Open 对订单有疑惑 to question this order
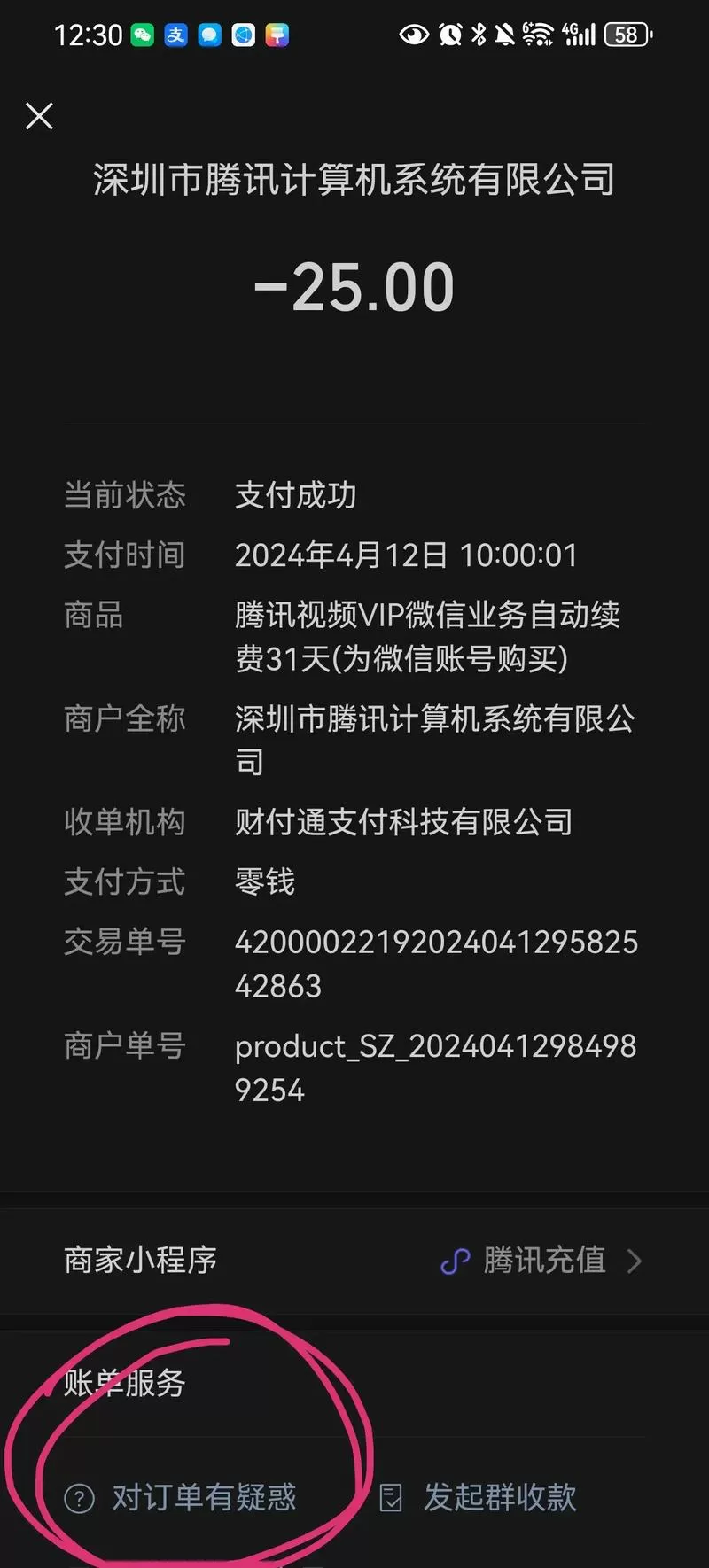The height and width of the screenshot is (1568, 709). click(x=204, y=1497)
